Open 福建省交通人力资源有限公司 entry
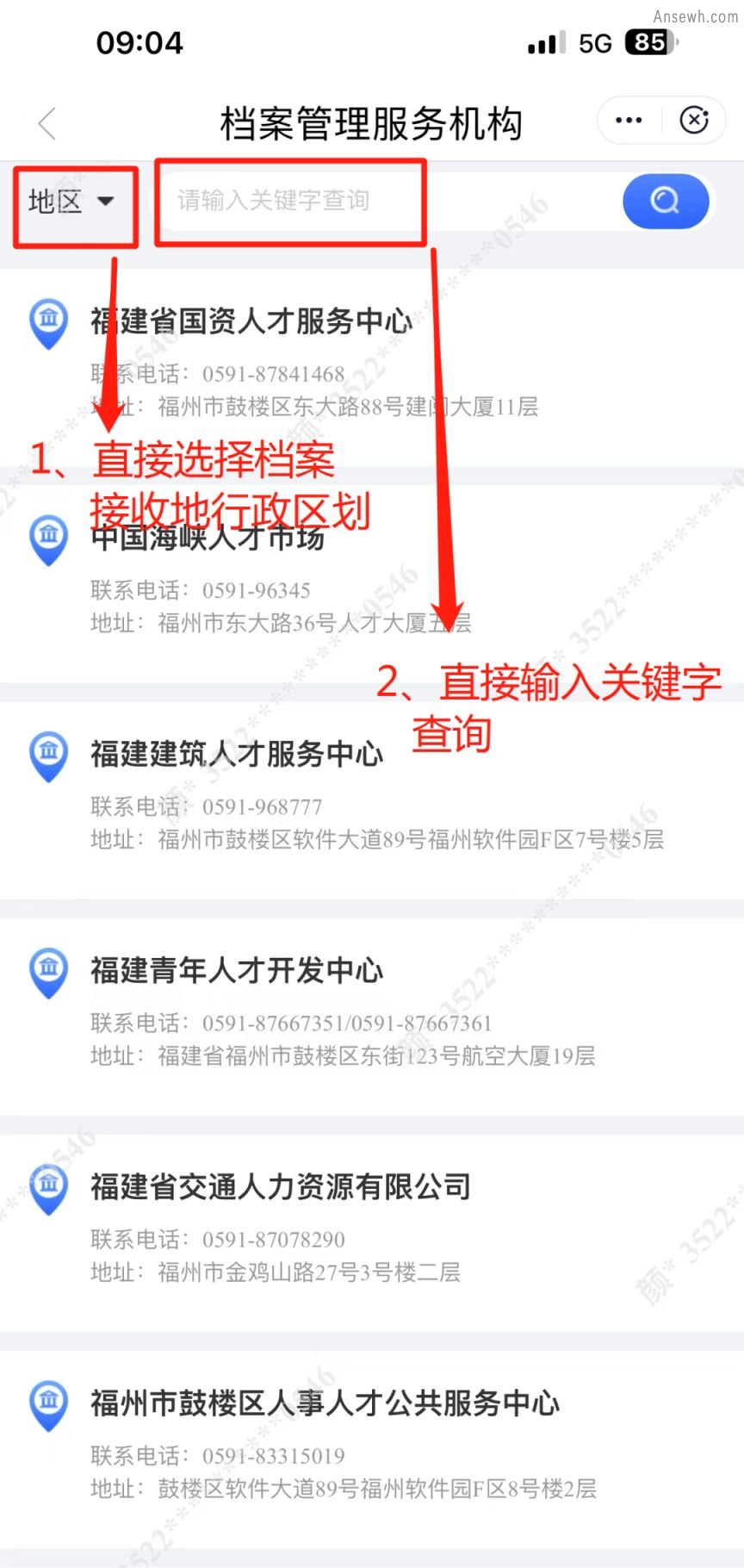Image resolution: width=744 pixels, height=1568 pixels. pyautogui.click(x=281, y=1187)
